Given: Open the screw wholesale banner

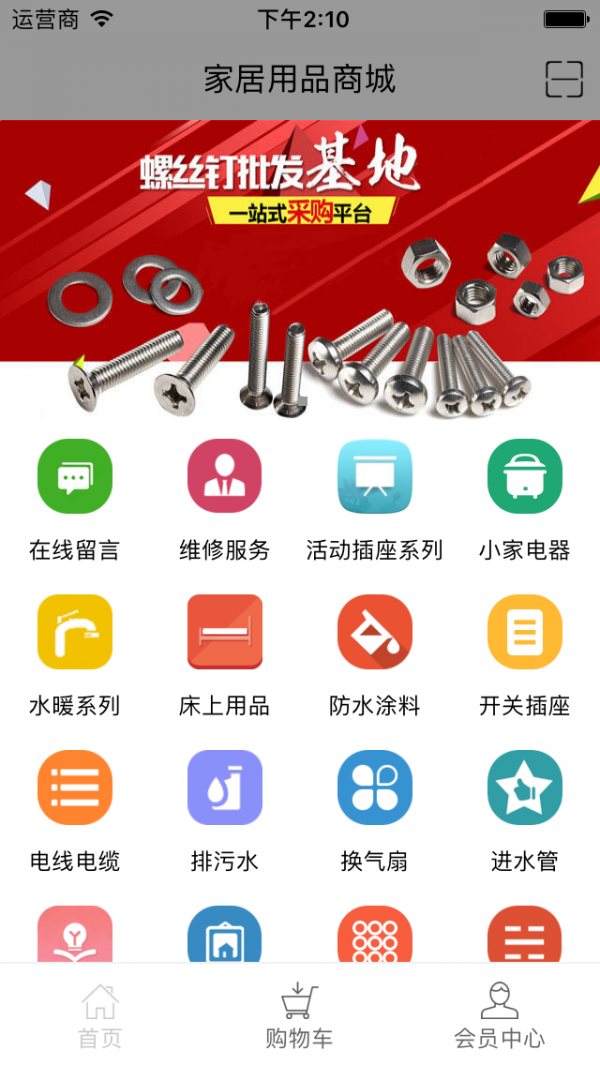Looking at the screenshot, I should (x=300, y=270).
